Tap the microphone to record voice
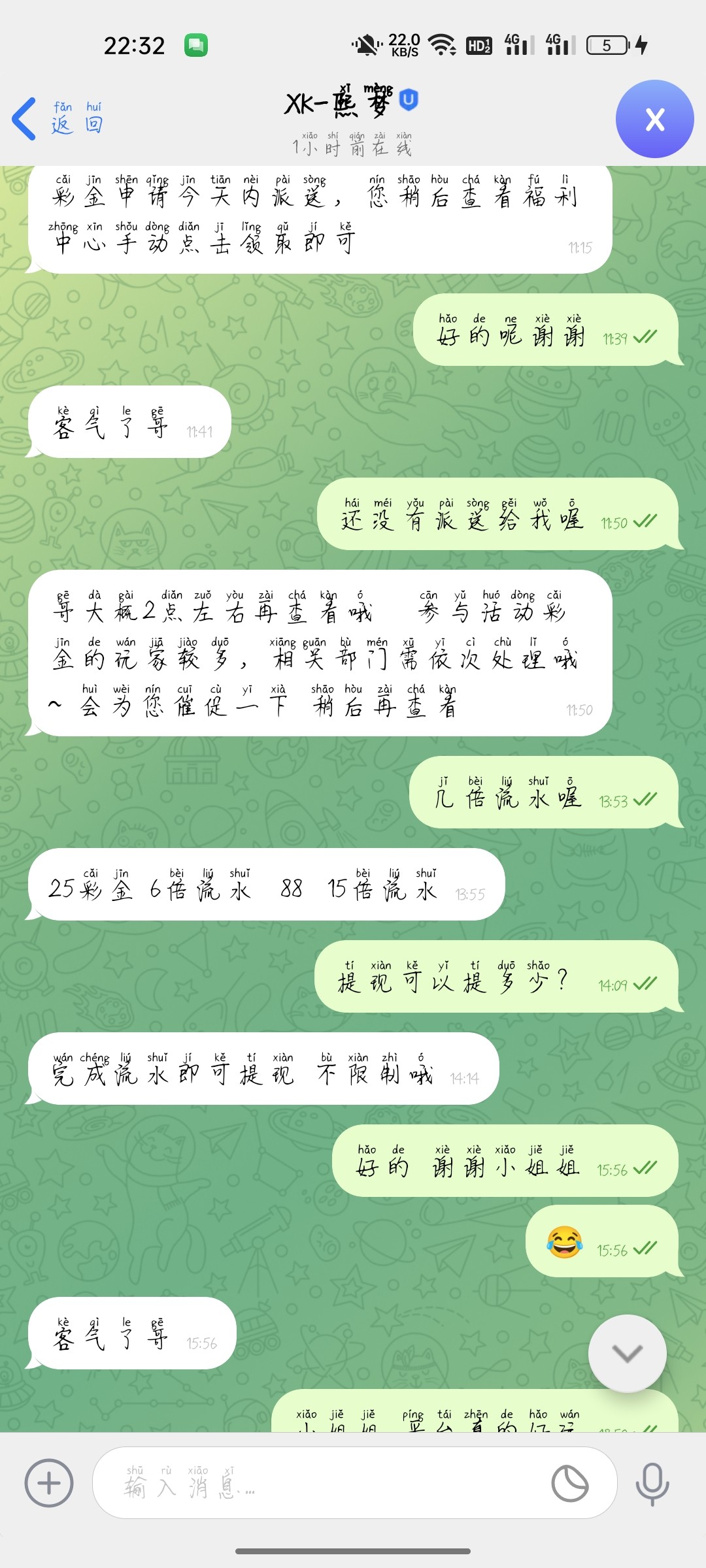 pos(652,1483)
